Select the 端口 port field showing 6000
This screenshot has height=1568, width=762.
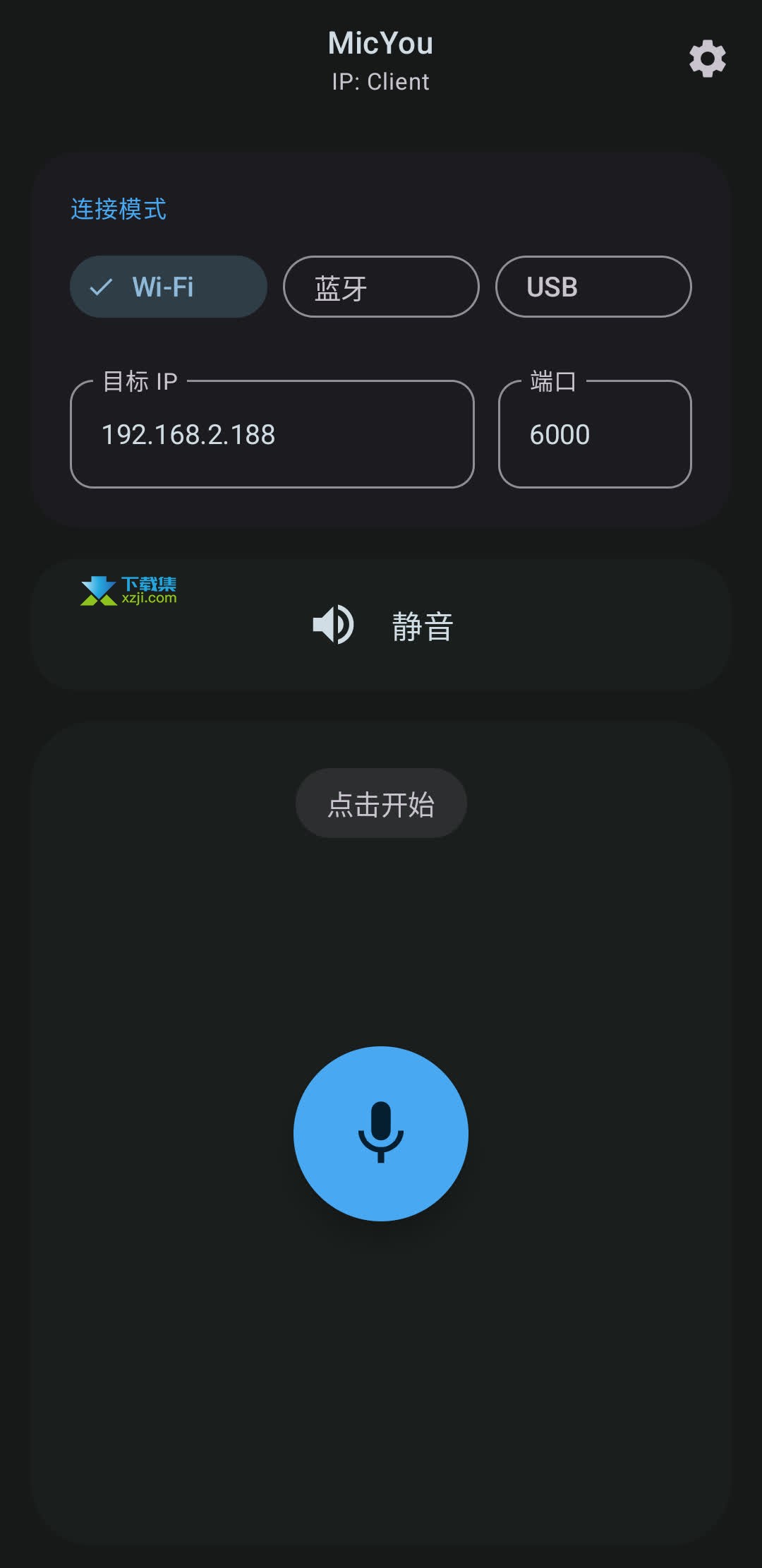[595, 434]
